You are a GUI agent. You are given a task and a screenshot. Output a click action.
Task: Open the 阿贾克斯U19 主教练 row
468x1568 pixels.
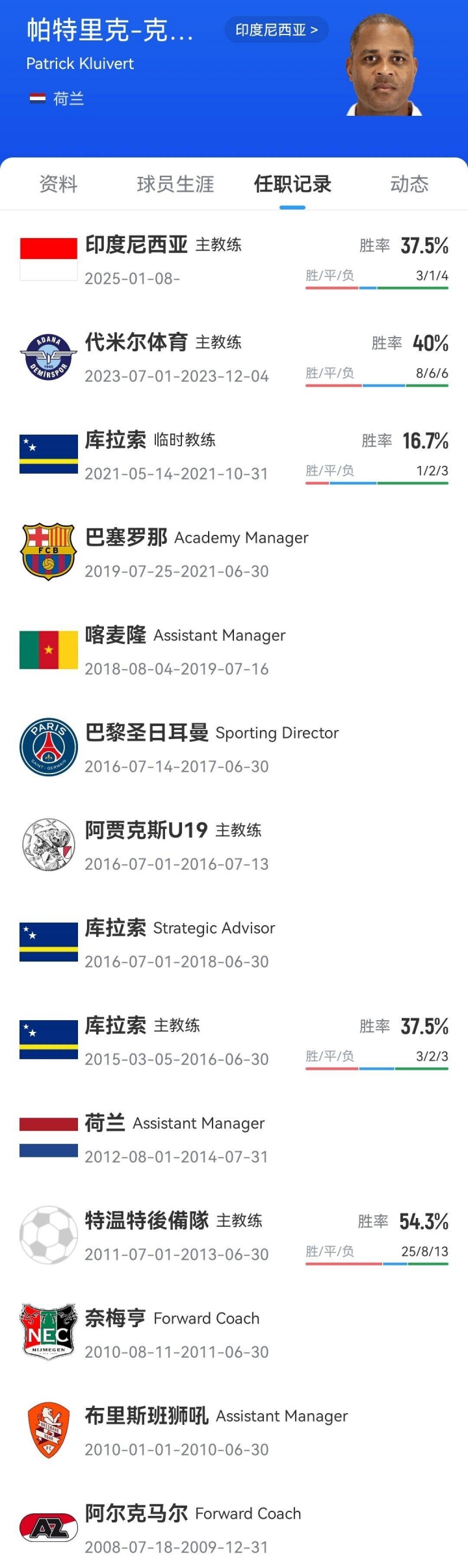(234, 846)
